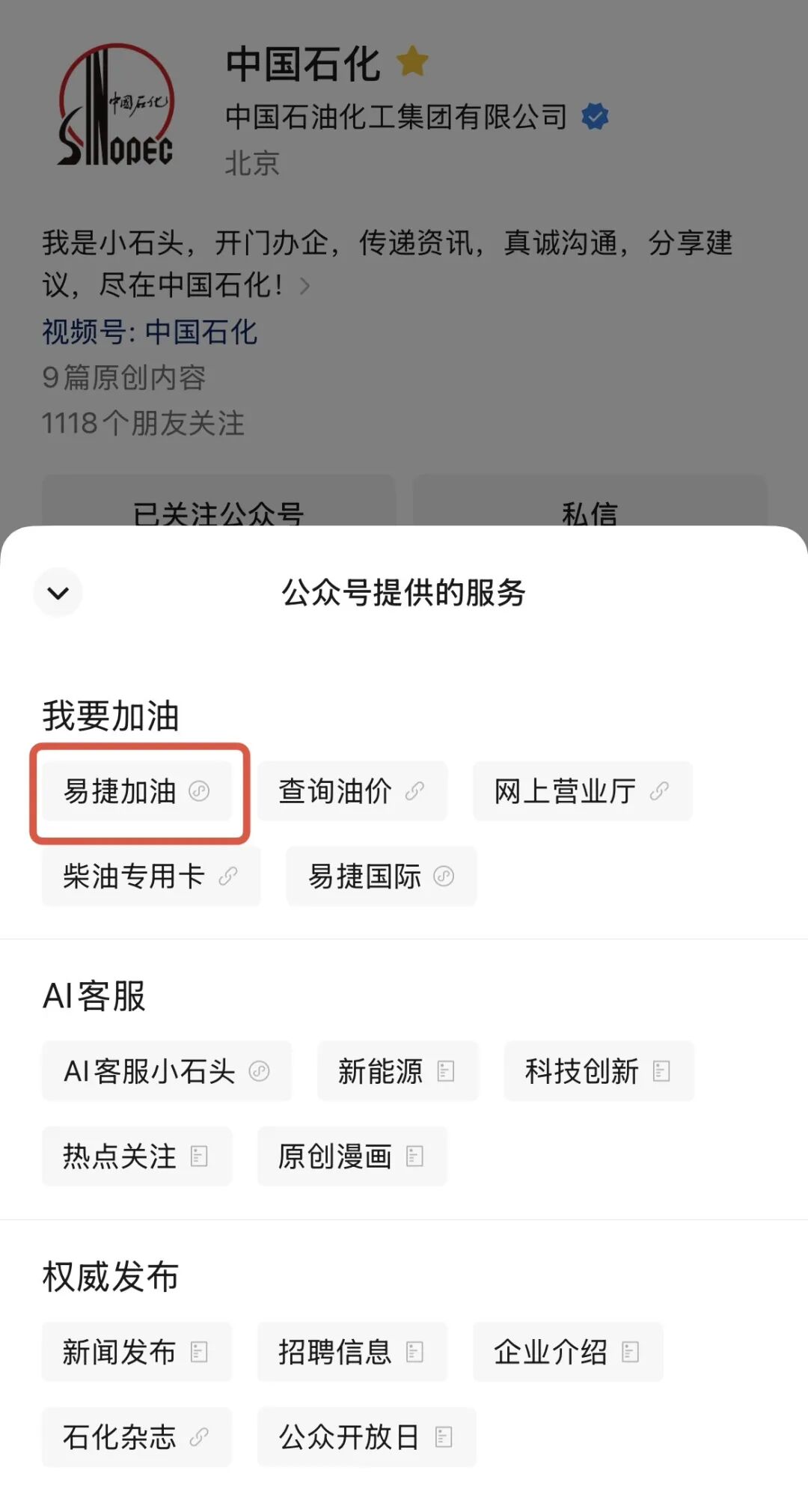Tap the 公众开放日 chip
This screenshot has height=1512, width=808.
click(367, 1437)
